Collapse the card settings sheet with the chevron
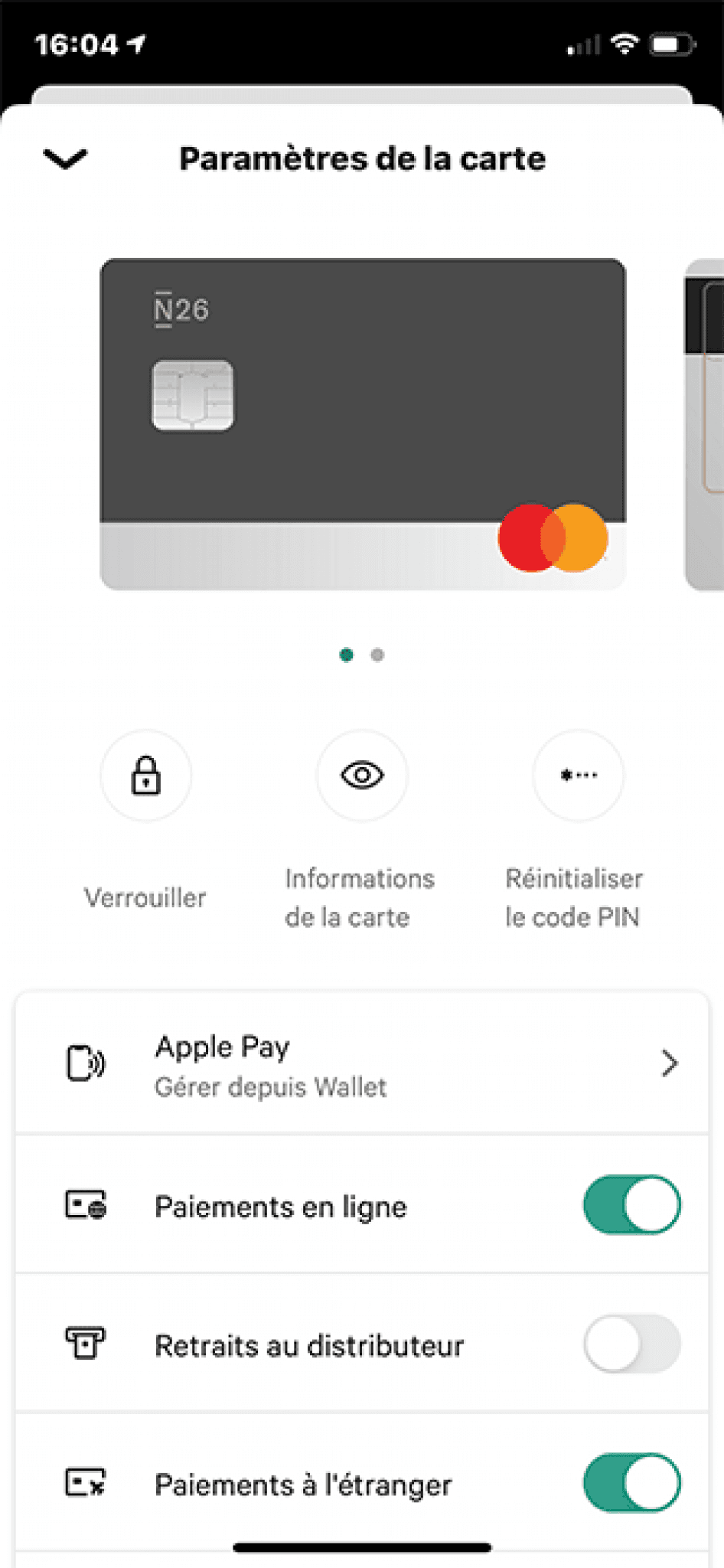Viewport: 724px width, 1568px height. tap(65, 158)
